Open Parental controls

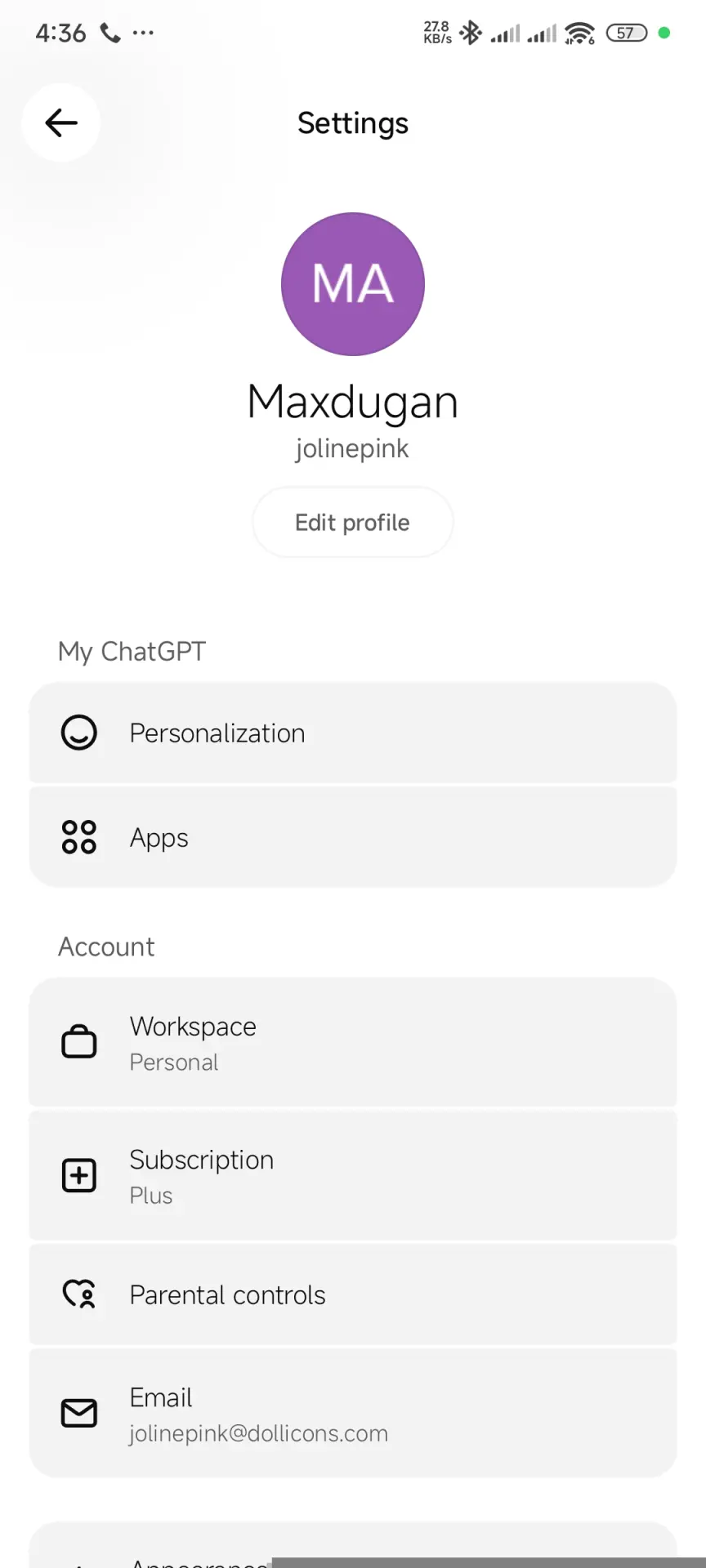pos(353,1294)
